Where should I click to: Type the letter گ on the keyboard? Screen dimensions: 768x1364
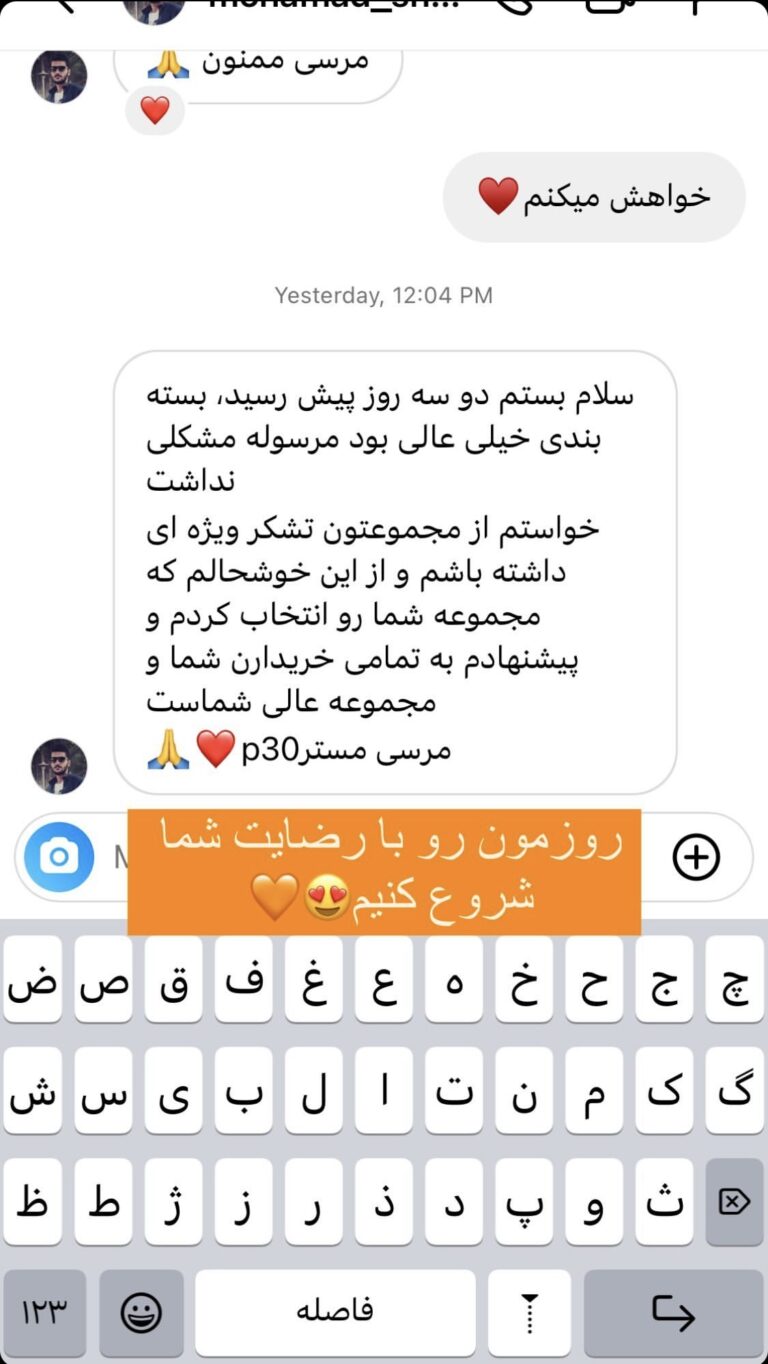[735, 1091]
